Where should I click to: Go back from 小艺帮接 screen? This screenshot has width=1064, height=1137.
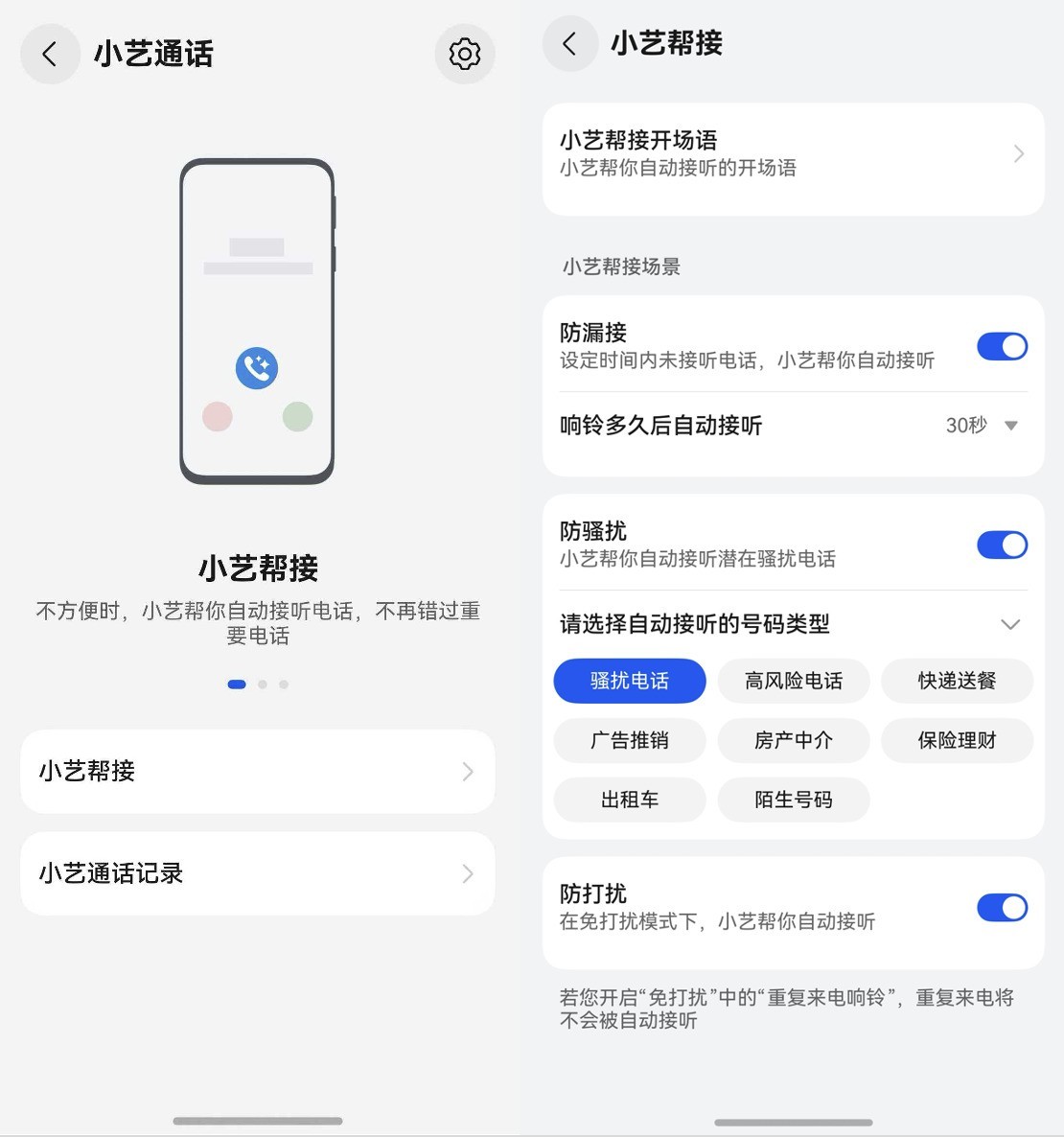[x=570, y=44]
